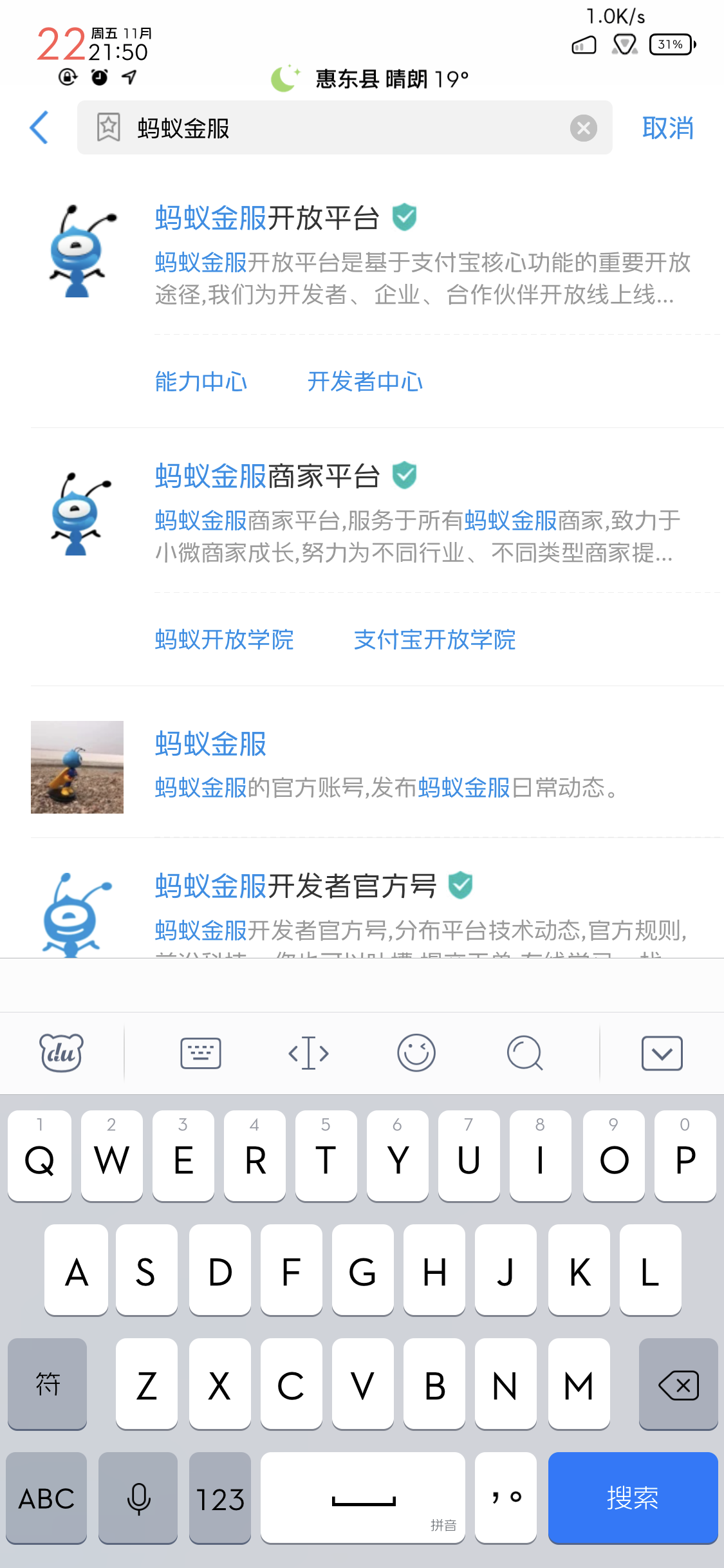Collapse the keyboard with the down chevron

tap(662, 1052)
